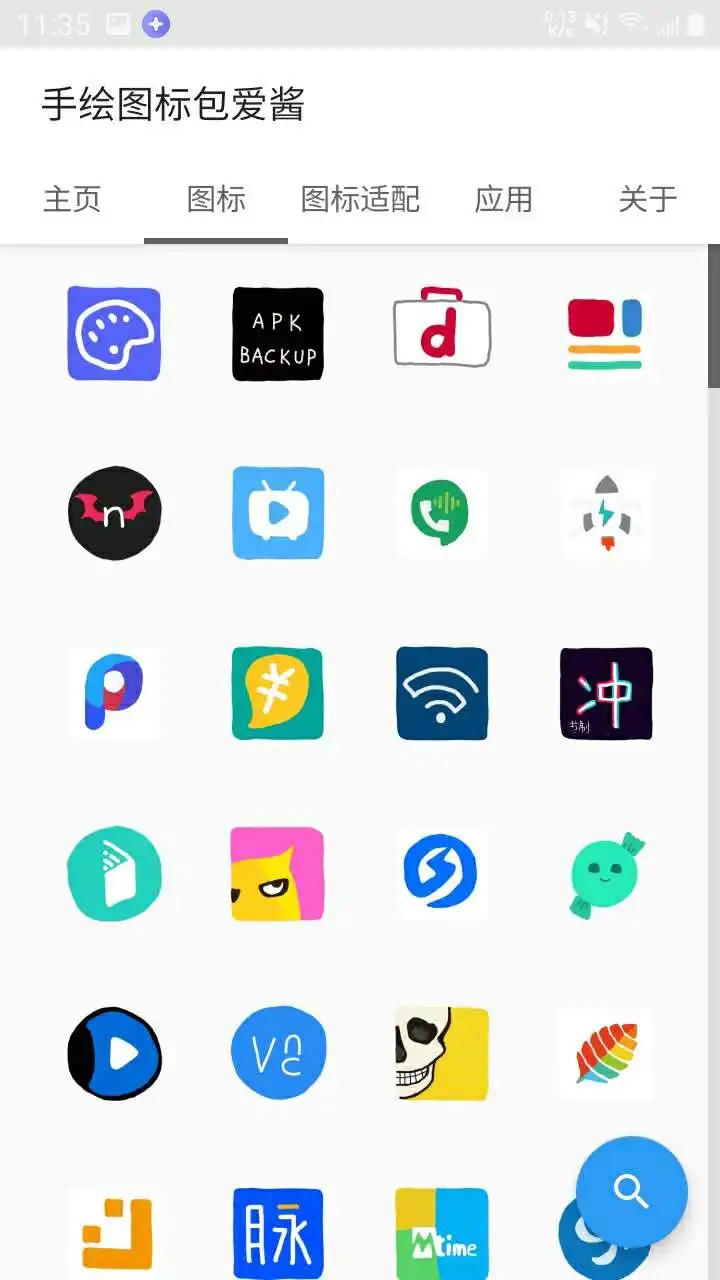The width and height of the screenshot is (720, 1280).
Task: Tap the black bat logo icon
Action: (113, 513)
